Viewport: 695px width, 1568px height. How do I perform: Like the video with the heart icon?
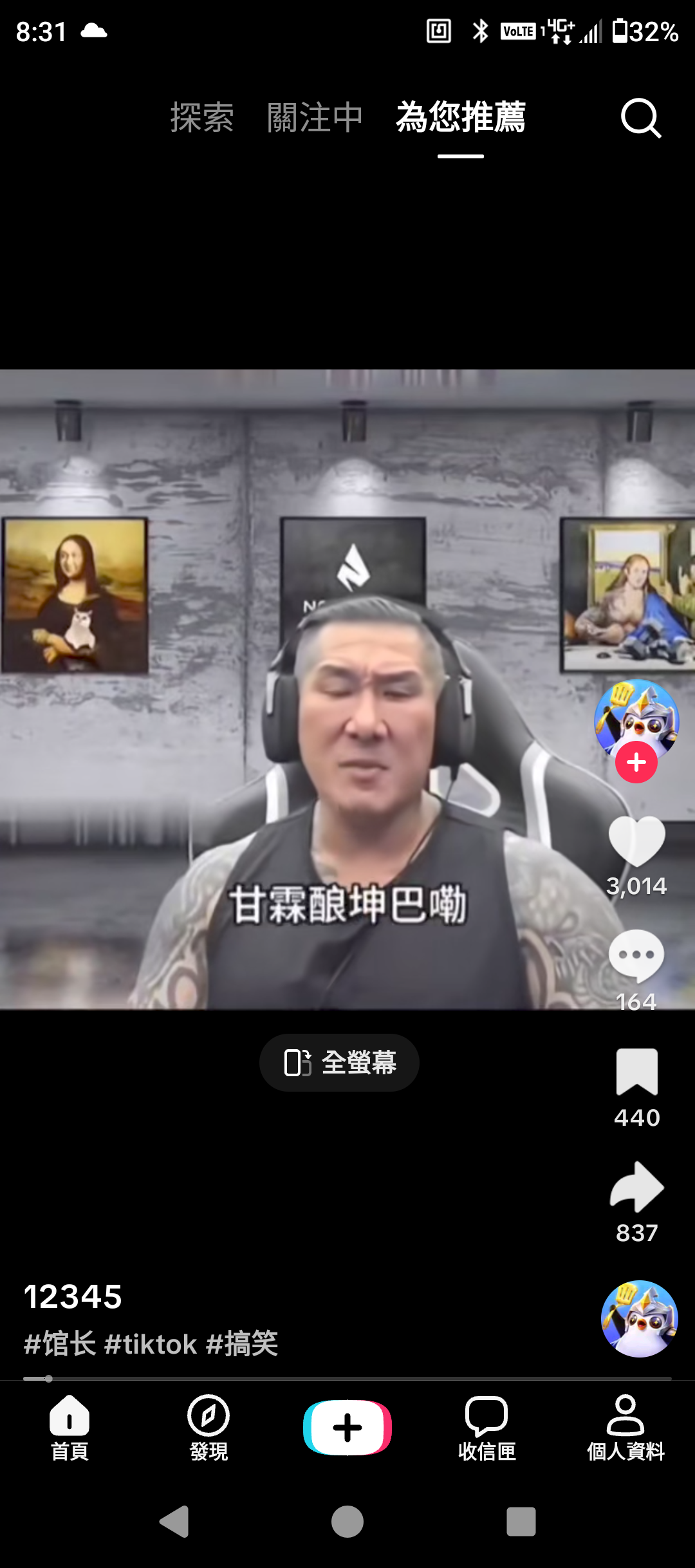(636, 841)
